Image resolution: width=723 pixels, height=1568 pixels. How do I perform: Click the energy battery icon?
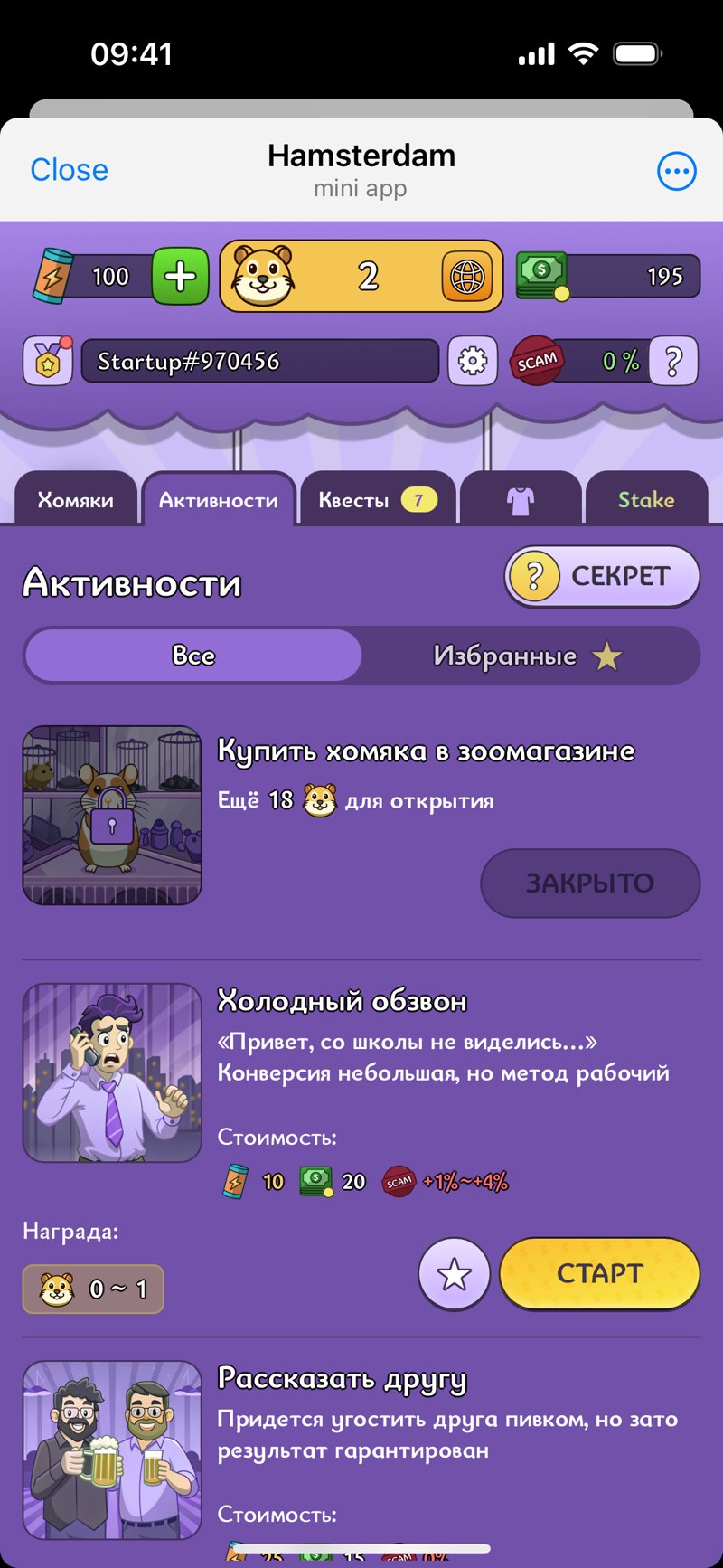[x=55, y=276]
